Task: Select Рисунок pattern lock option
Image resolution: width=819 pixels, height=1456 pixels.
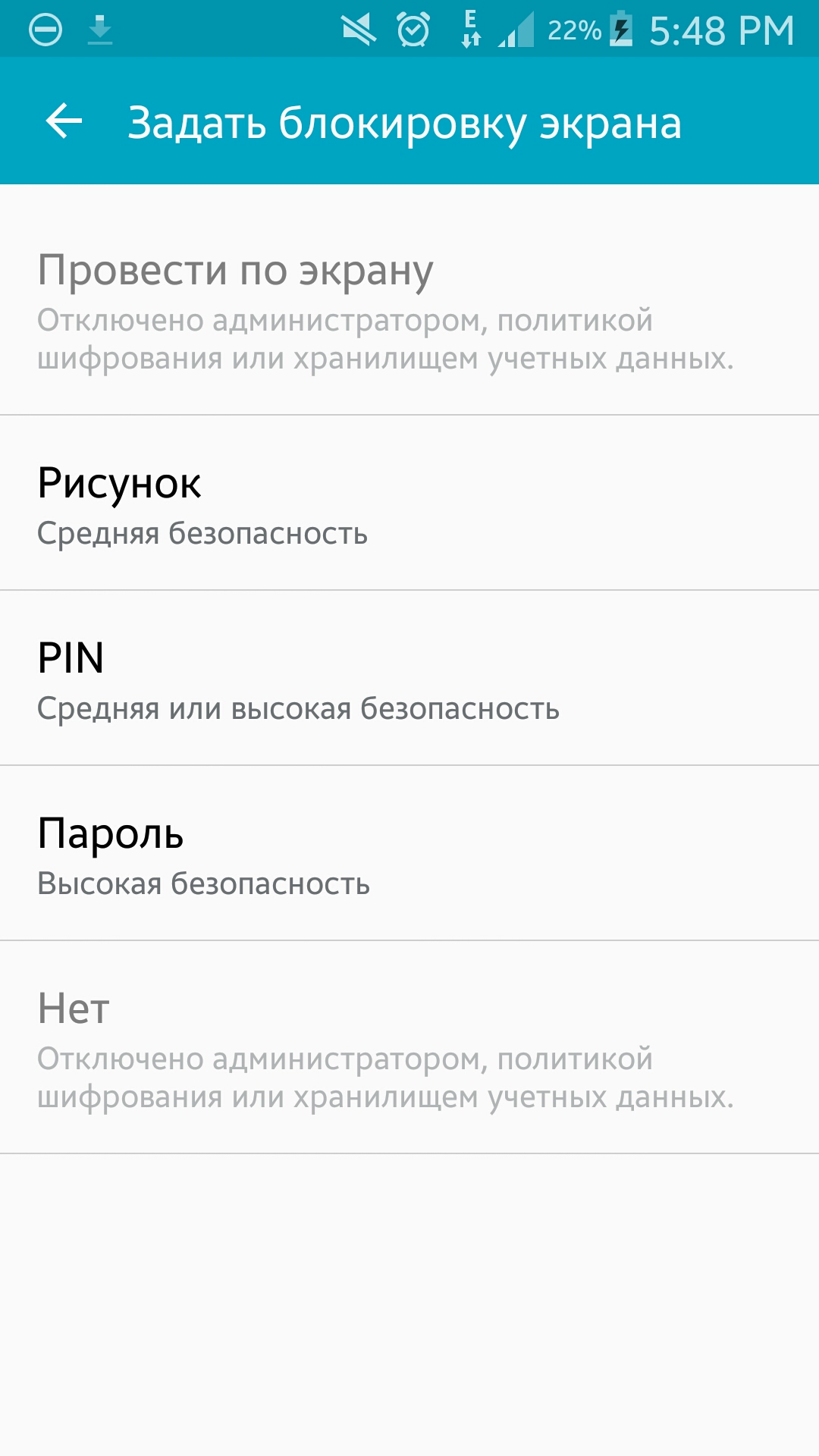Action: point(409,503)
